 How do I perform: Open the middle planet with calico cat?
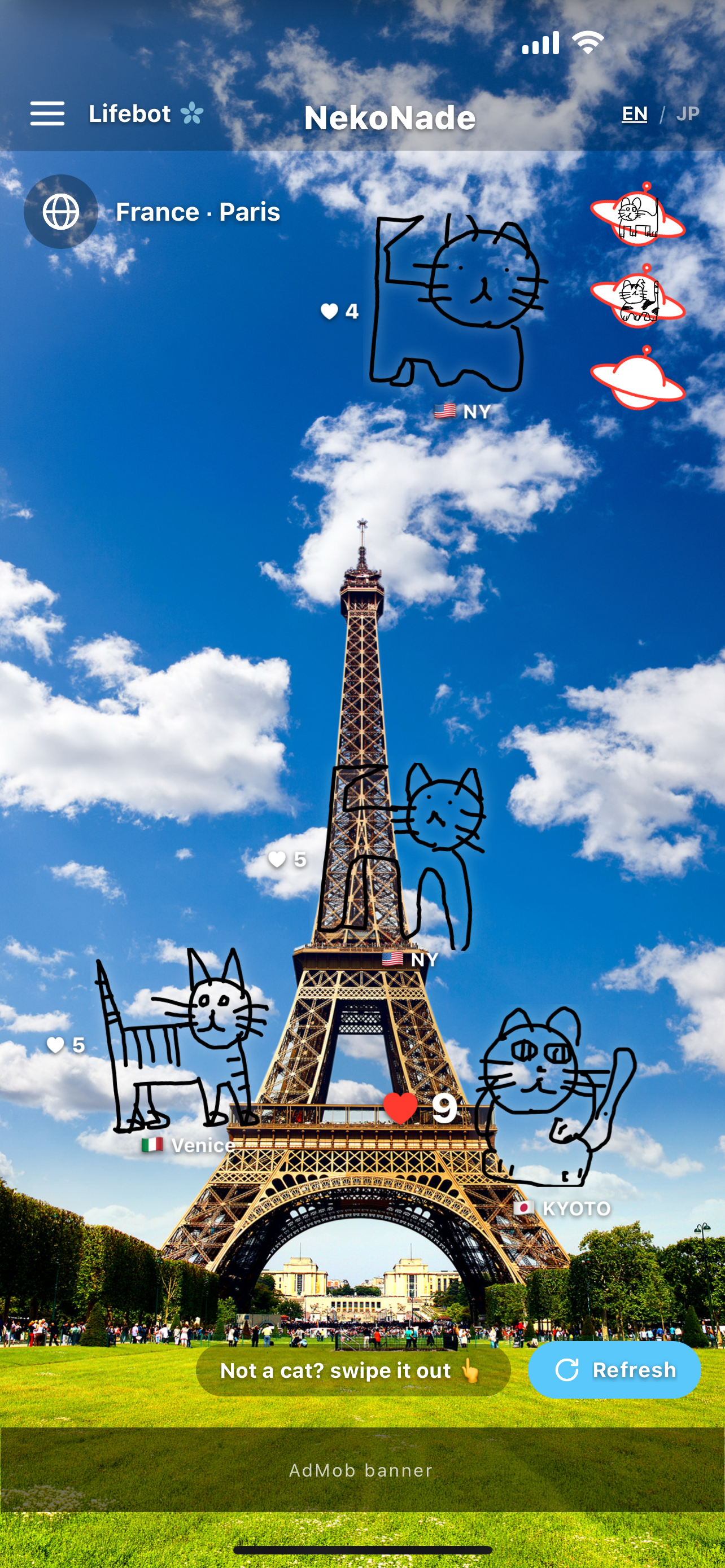[638, 296]
